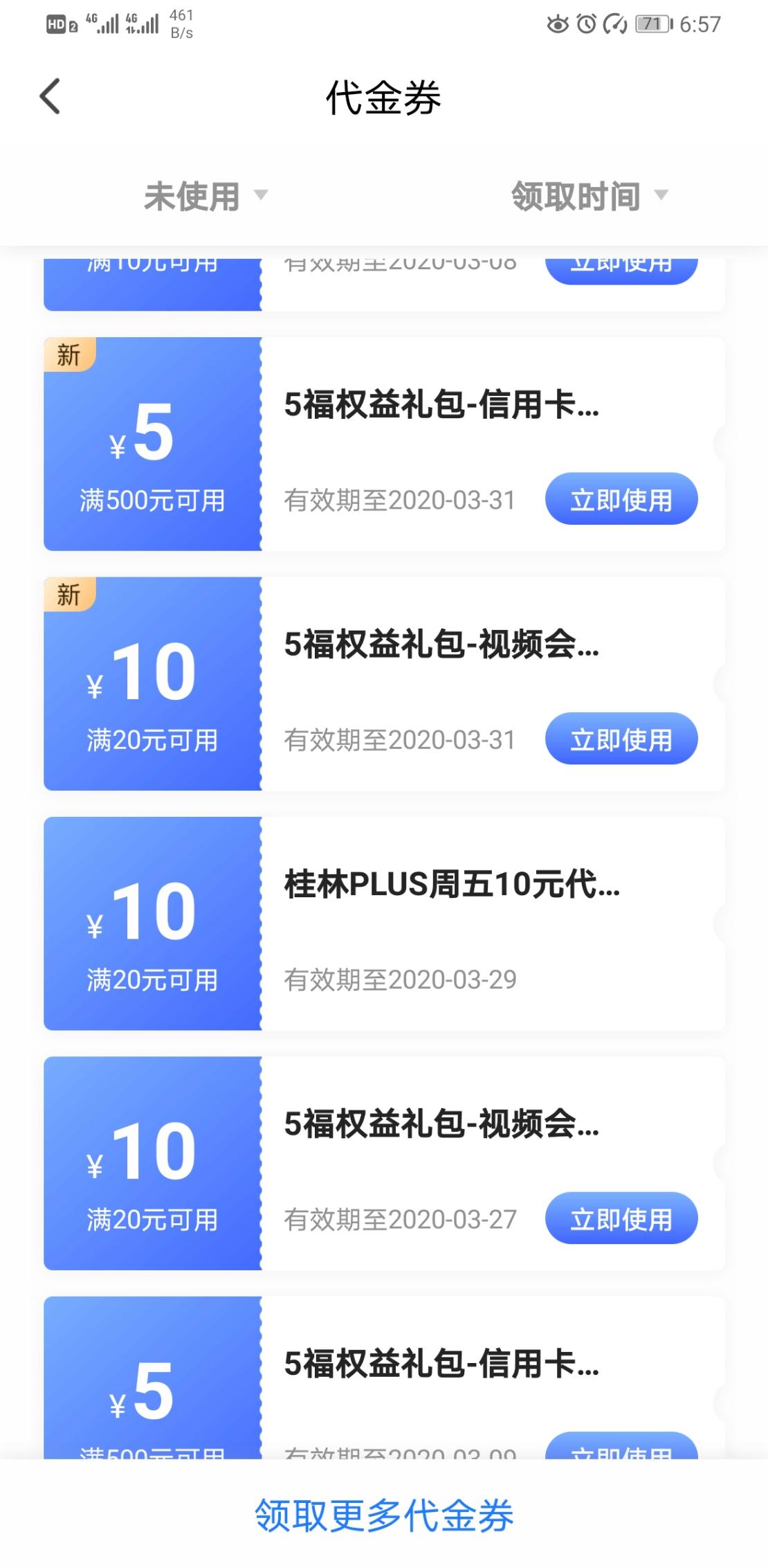768x1568 pixels.
Task: Go back from the 代金券 page
Action: click(50, 96)
